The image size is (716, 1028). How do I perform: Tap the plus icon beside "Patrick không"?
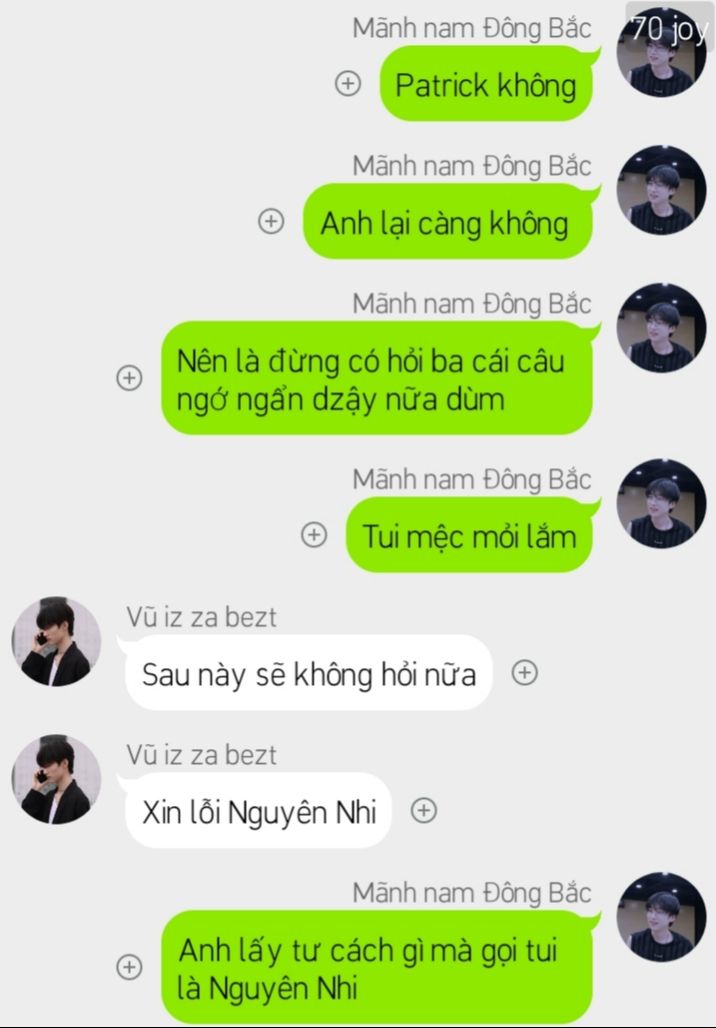pyautogui.click(x=347, y=84)
